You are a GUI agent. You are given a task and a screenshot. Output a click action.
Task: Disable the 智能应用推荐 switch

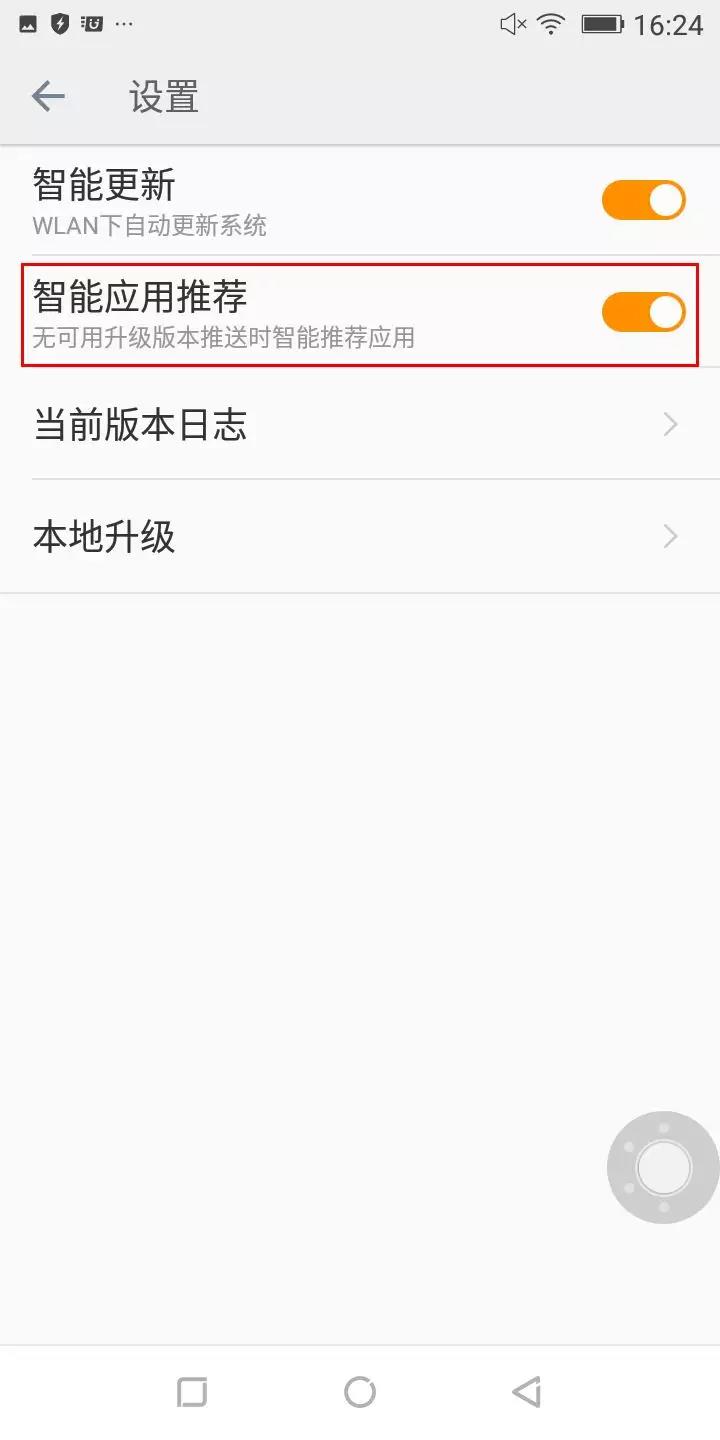[643, 312]
